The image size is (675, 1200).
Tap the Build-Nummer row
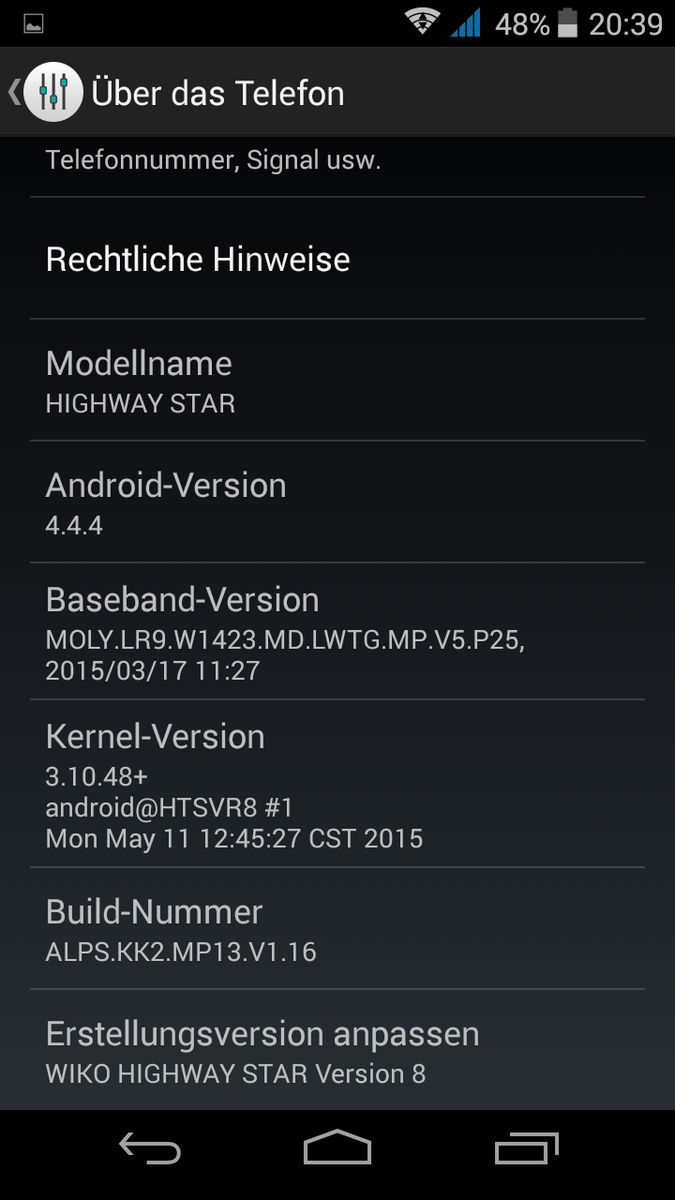337,928
